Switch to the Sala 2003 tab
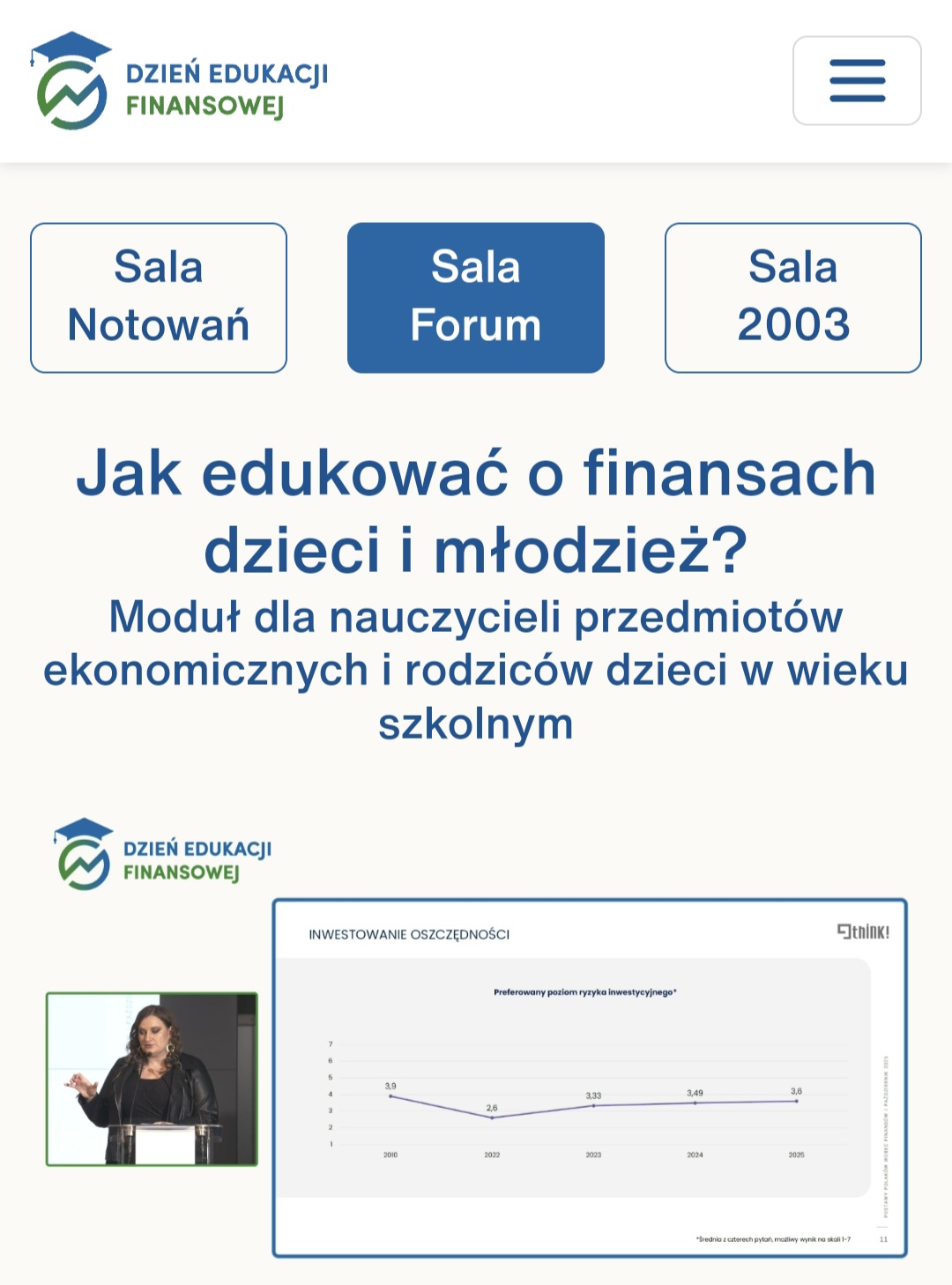Image resolution: width=952 pixels, height=1285 pixels. [793, 298]
